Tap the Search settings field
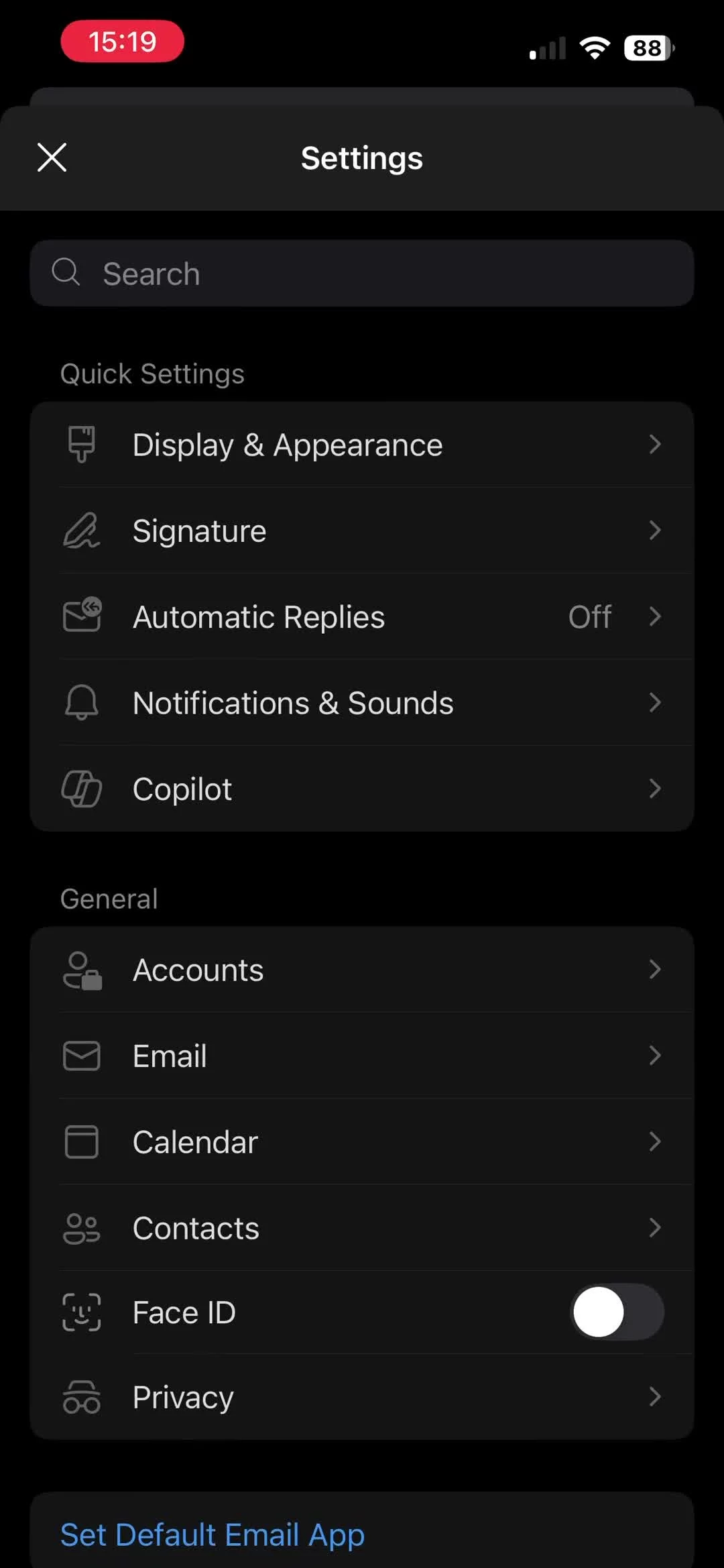This screenshot has height=1568, width=724. coord(362,274)
